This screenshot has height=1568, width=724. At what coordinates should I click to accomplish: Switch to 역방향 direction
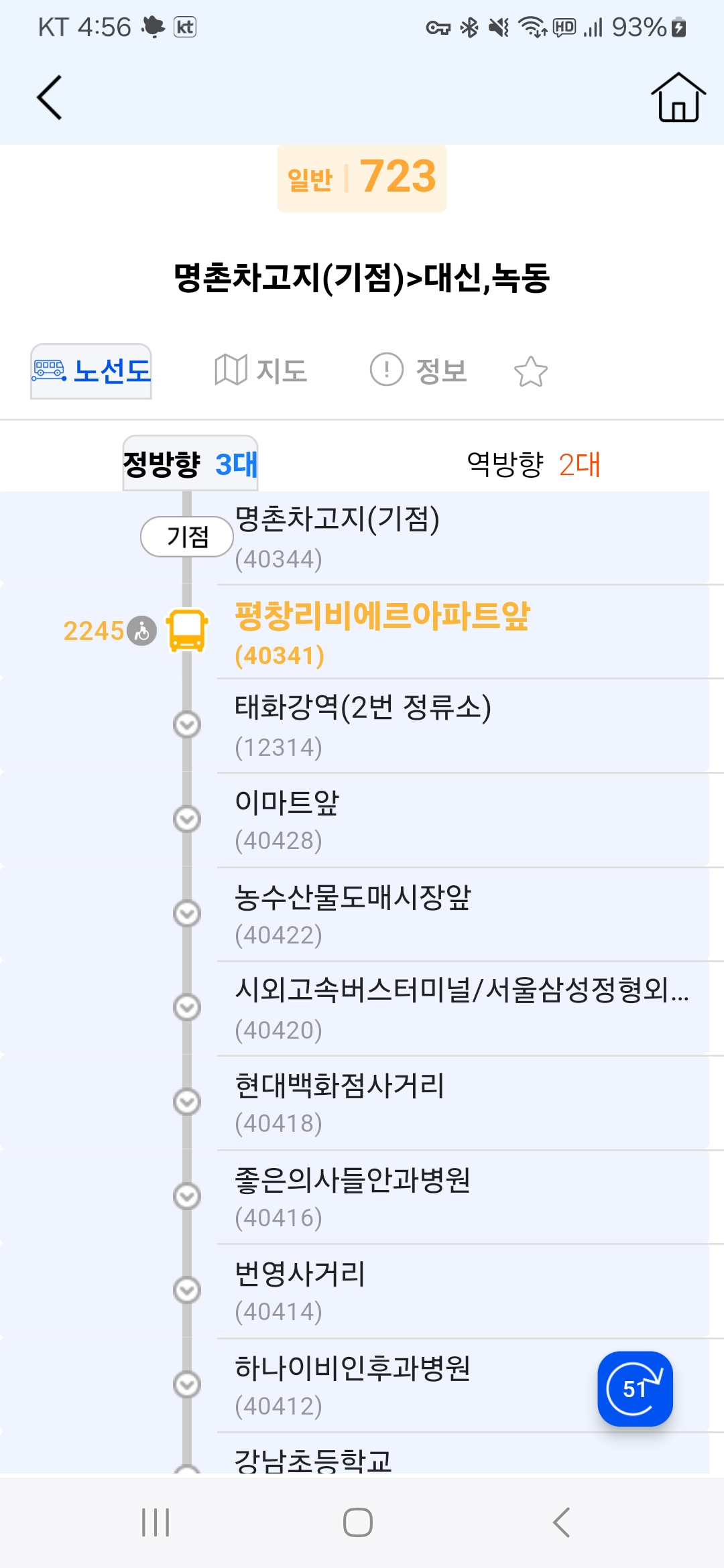(x=534, y=464)
